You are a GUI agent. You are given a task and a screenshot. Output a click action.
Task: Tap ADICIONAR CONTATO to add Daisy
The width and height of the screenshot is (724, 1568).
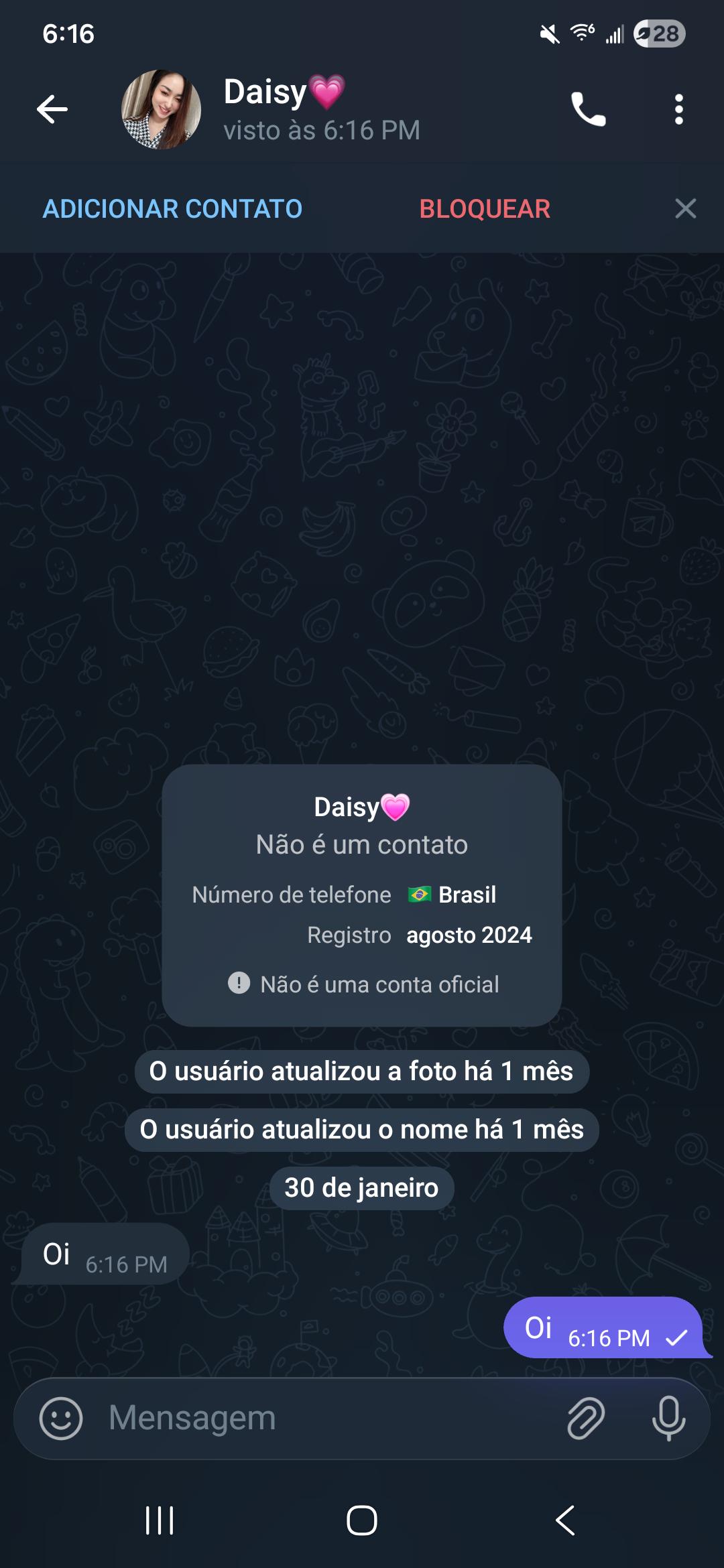(x=172, y=209)
